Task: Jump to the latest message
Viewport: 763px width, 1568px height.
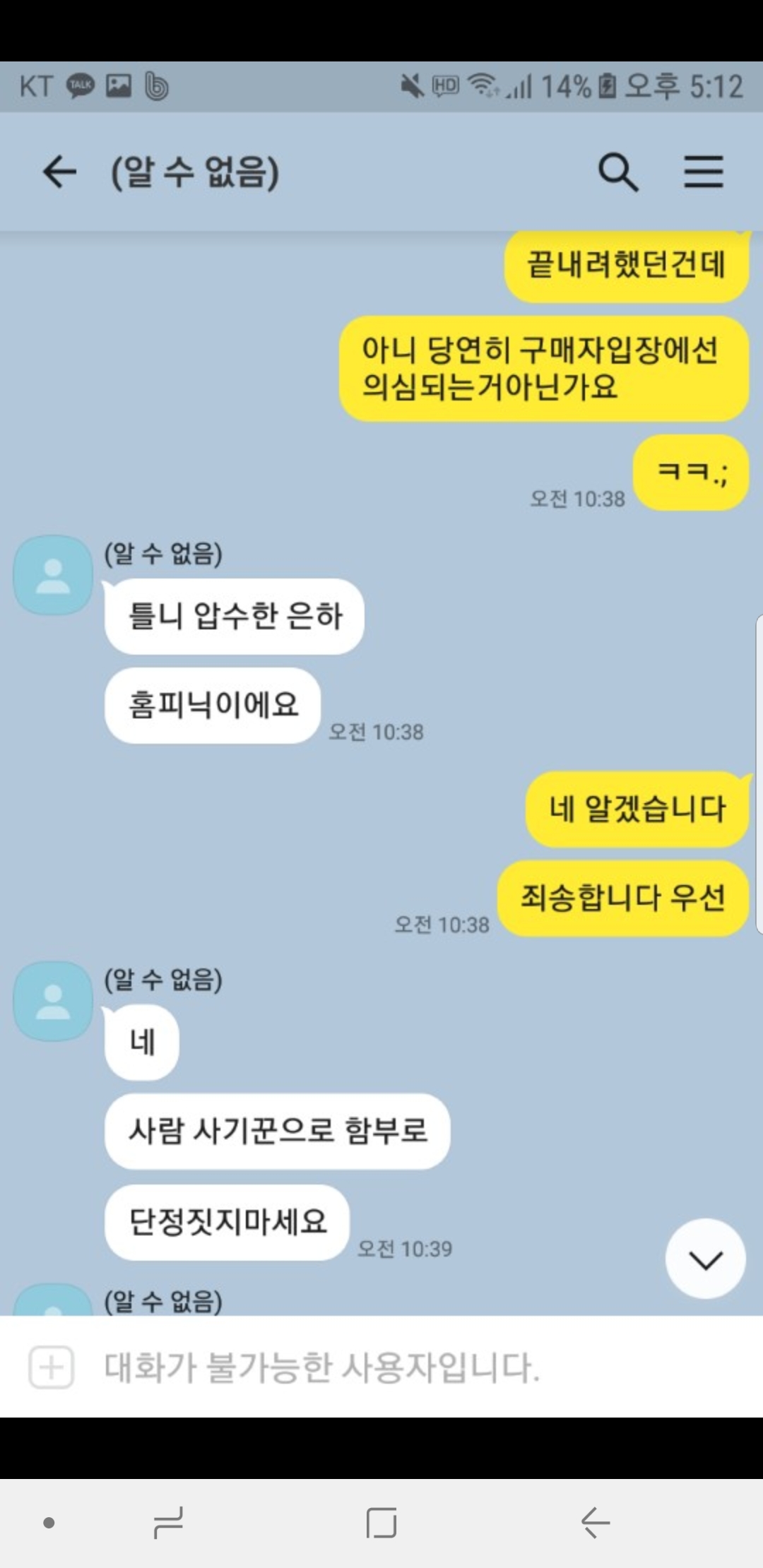Action: (705, 1259)
